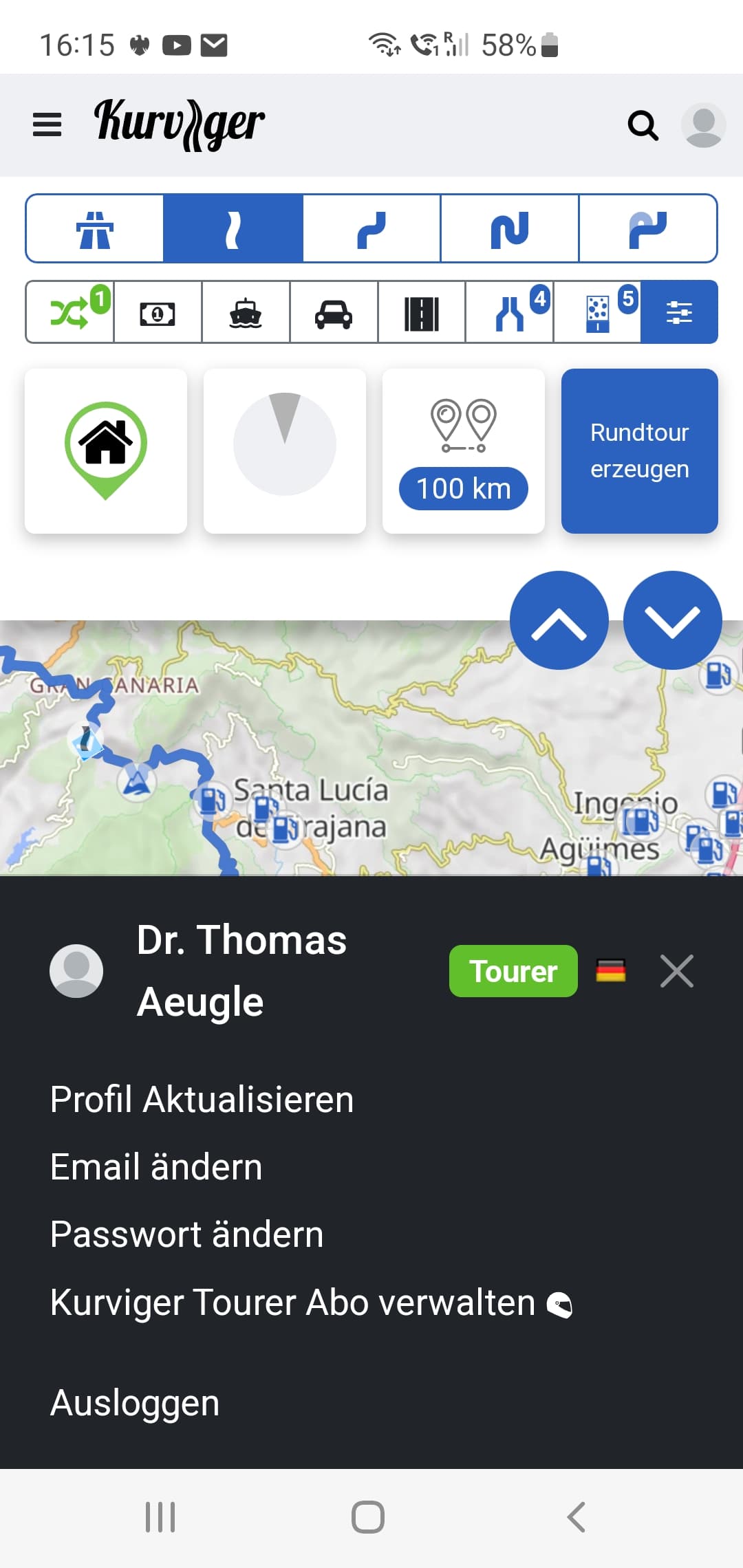Open the shuffle alternative route option
Screen dimensions: 743x1568
69,312
